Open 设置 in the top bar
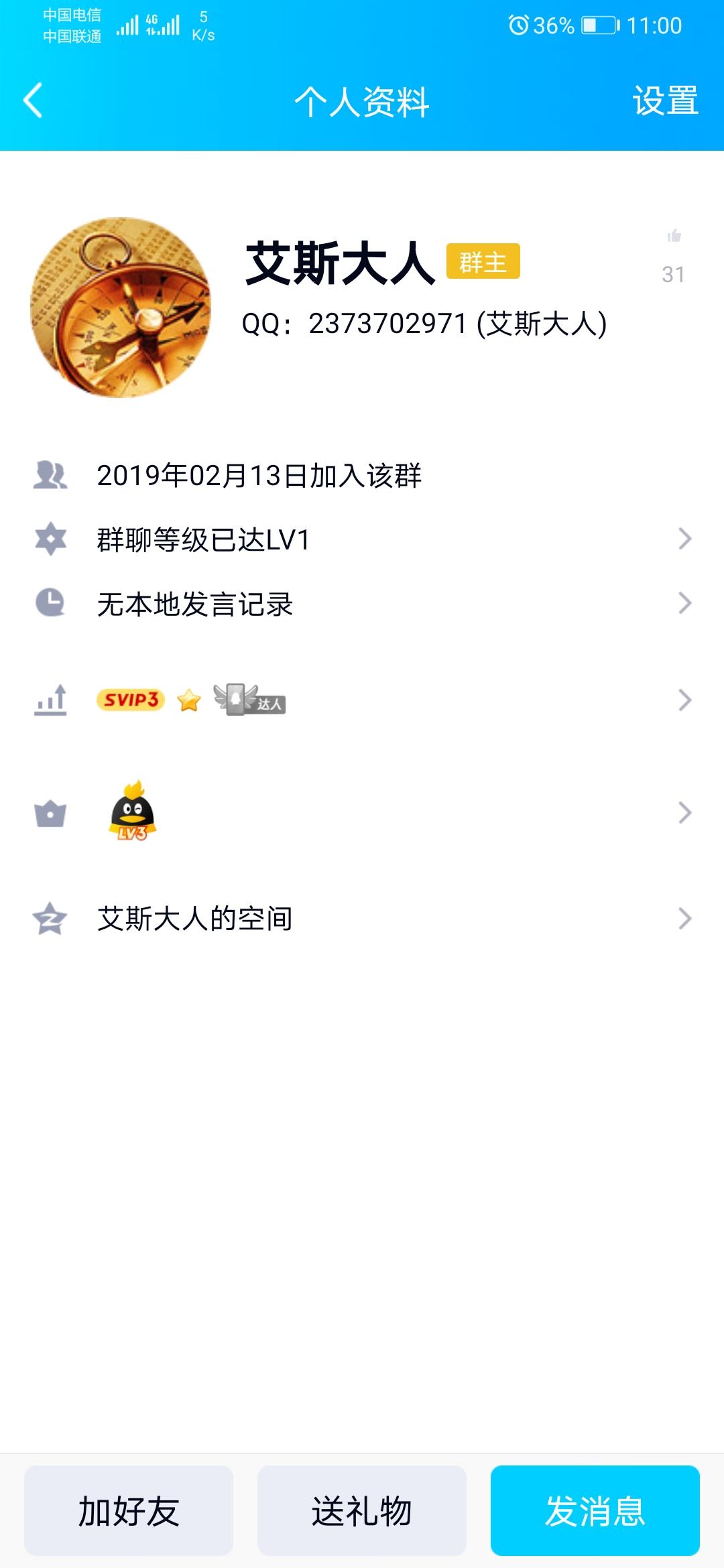 [665, 101]
